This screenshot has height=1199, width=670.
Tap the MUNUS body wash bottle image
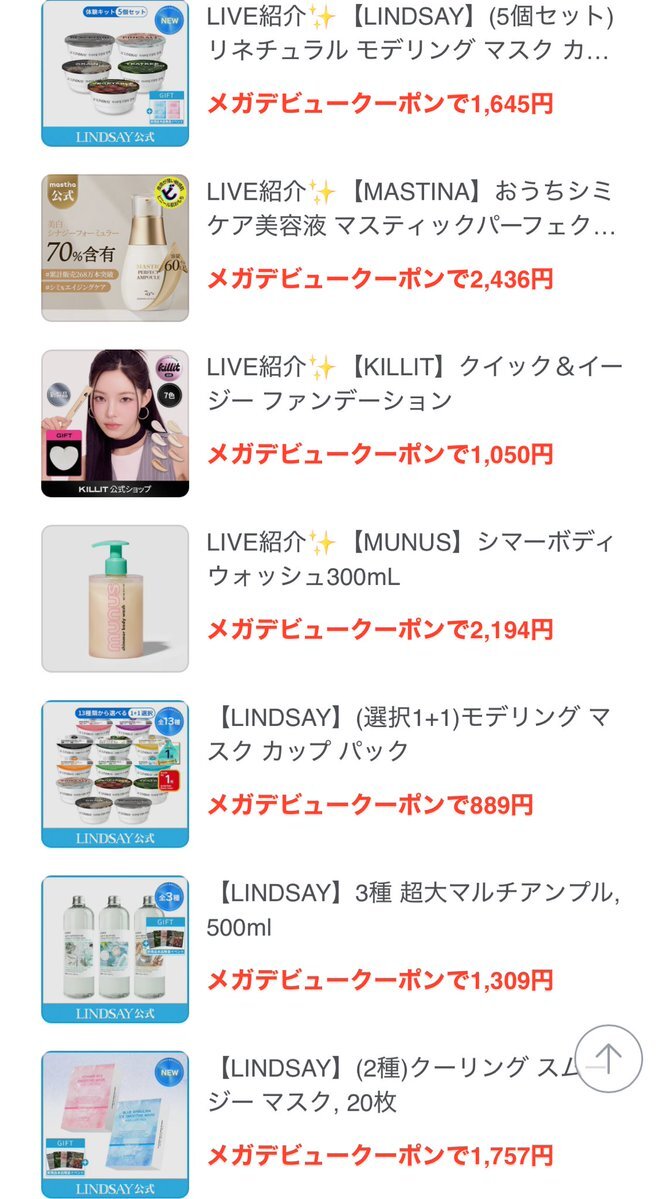click(115, 599)
